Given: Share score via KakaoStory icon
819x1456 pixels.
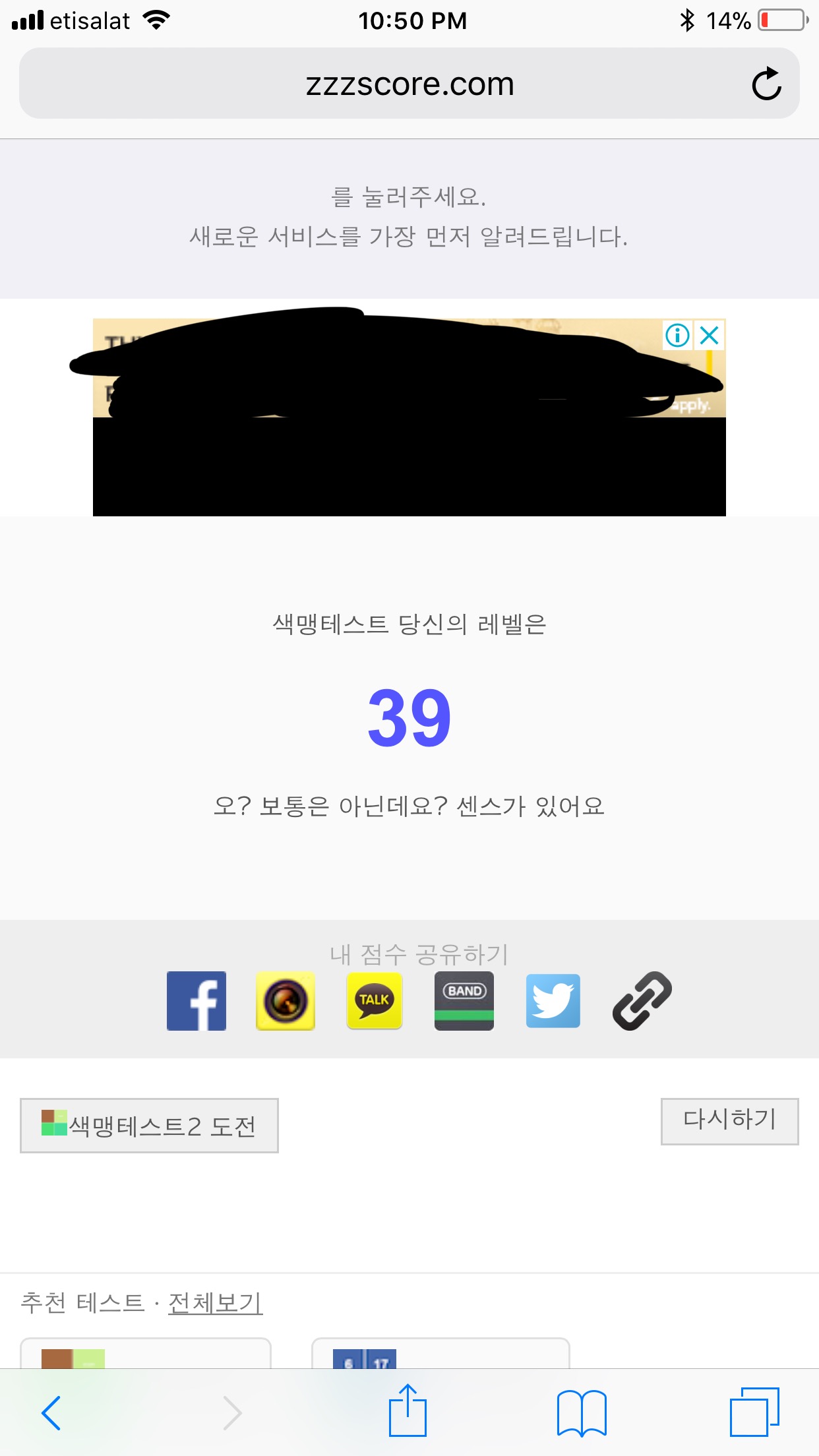Looking at the screenshot, I should tap(286, 1000).
